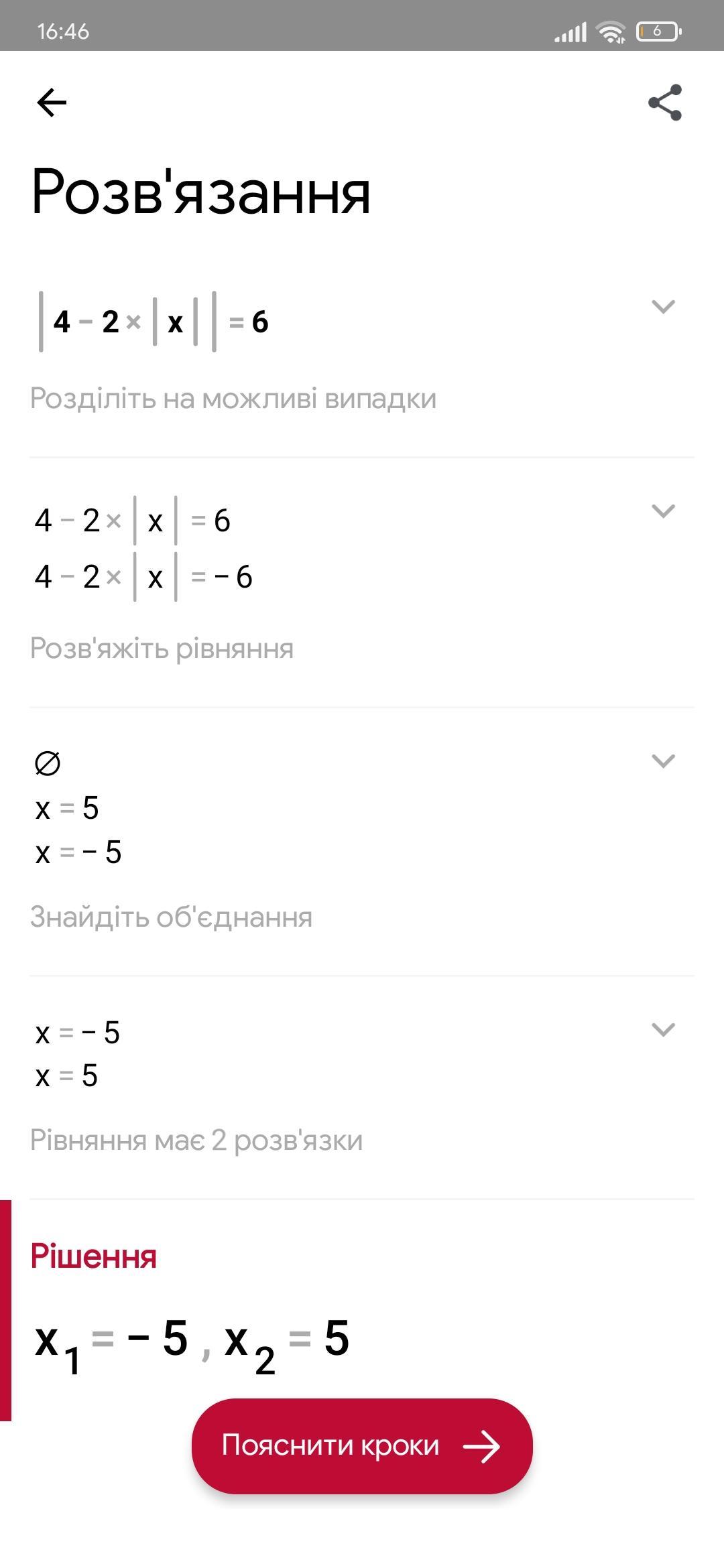The width and height of the screenshot is (724, 1568).
Task: Share this solution
Action: click(x=664, y=103)
